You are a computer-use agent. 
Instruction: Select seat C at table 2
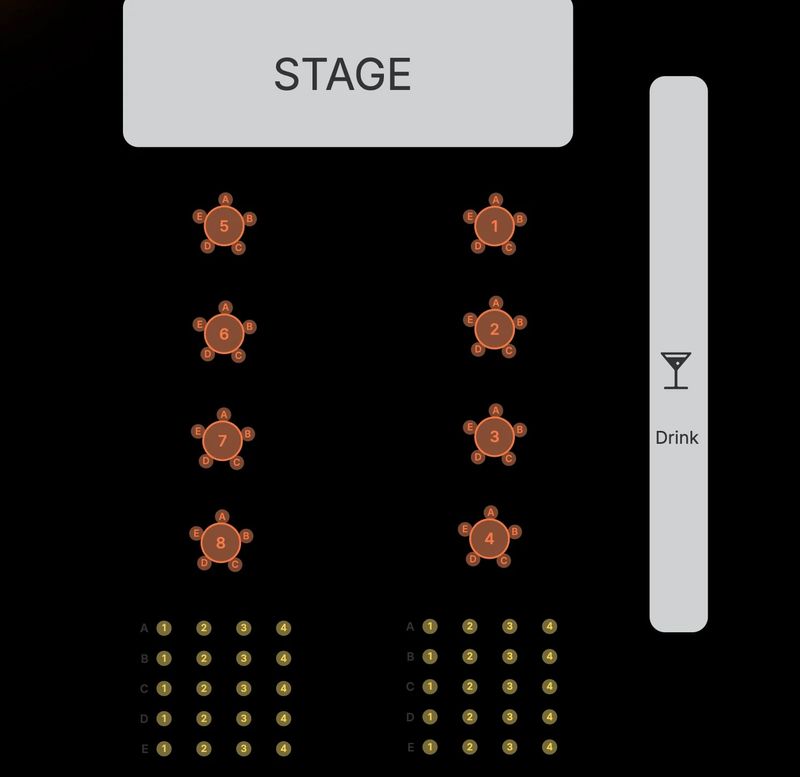(x=508, y=351)
